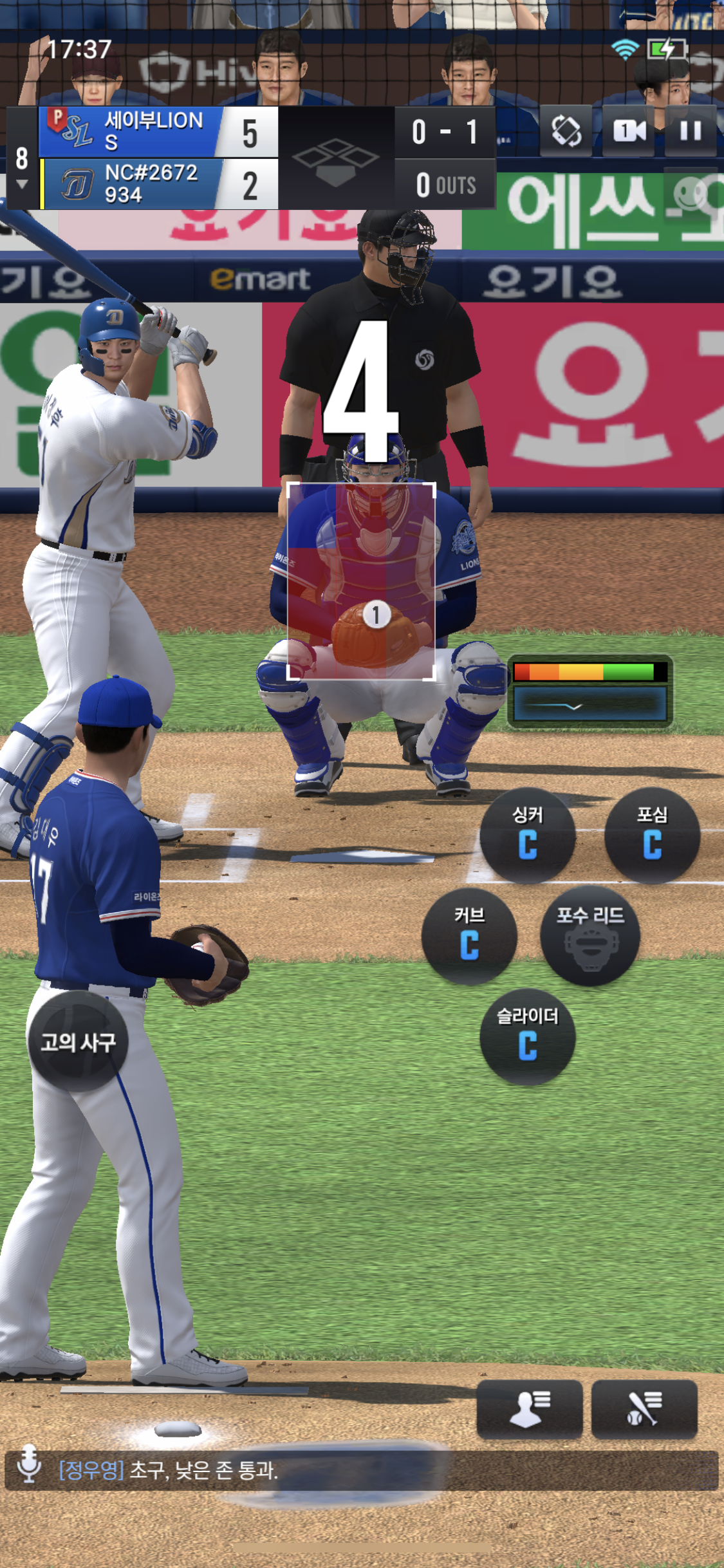Viewport: 724px width, 1568px height.
Task: Expand the inning 8 scoreboard dropdown
Action: click(x=22, y=167)
